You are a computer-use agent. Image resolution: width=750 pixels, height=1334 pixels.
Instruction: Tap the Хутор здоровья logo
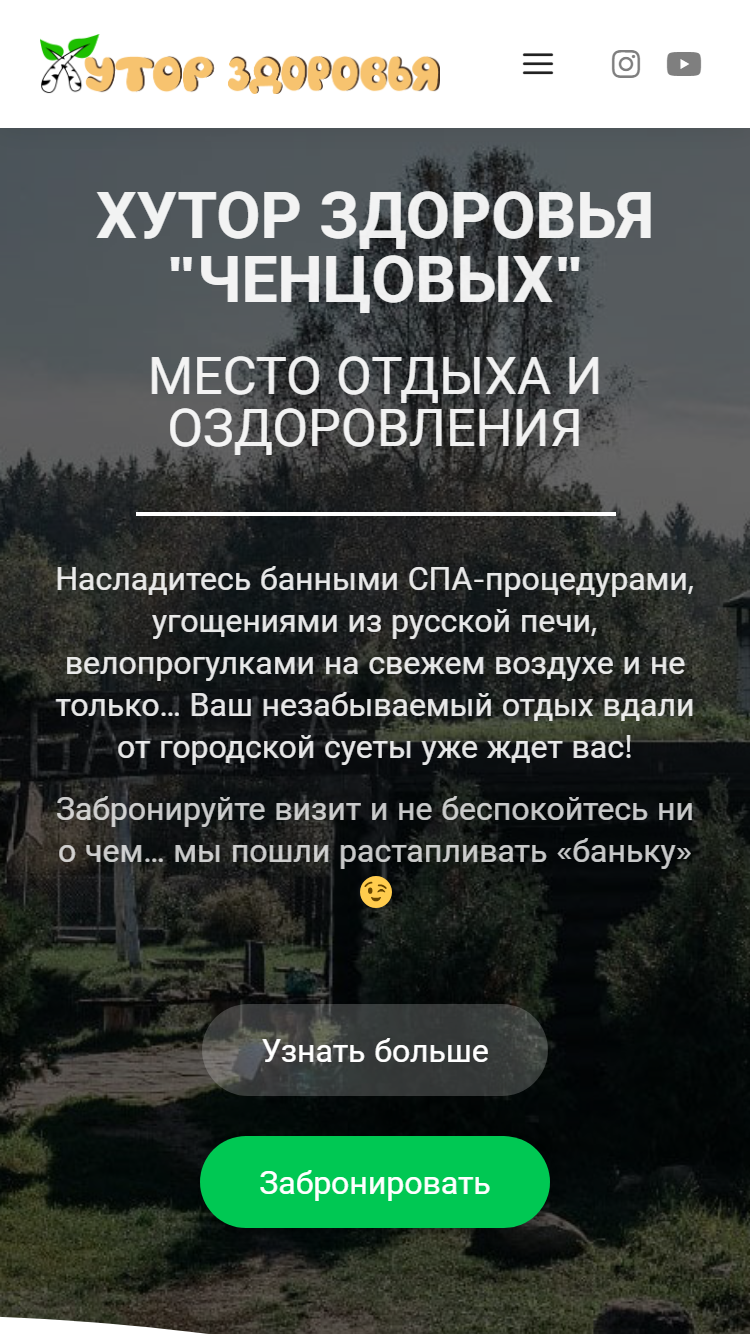click(240, 65)
